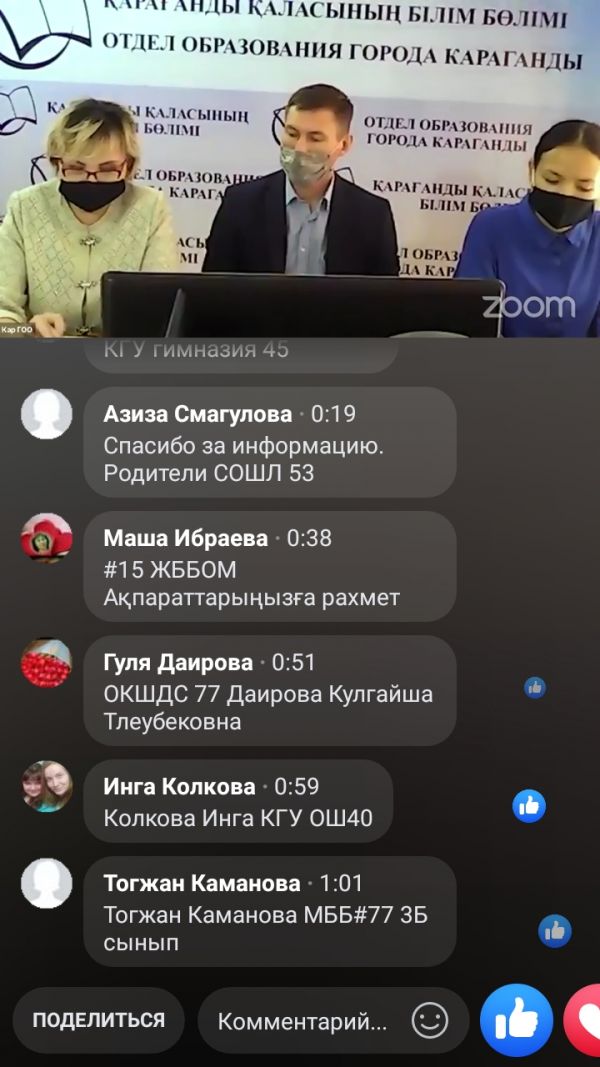View Гуля Даирова's profile
Image resolution: width=600 pixels, height=1067 pixels.
coord(47,663)
